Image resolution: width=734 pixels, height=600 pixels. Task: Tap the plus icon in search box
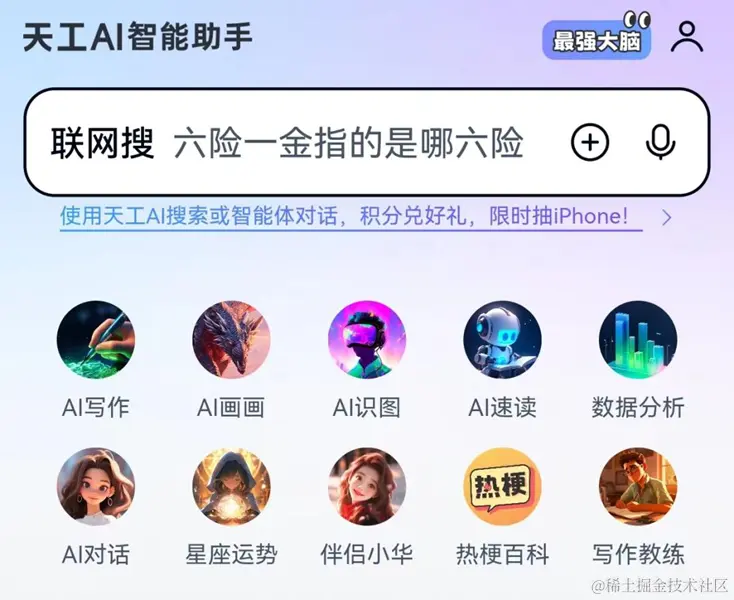click(590, 143)
